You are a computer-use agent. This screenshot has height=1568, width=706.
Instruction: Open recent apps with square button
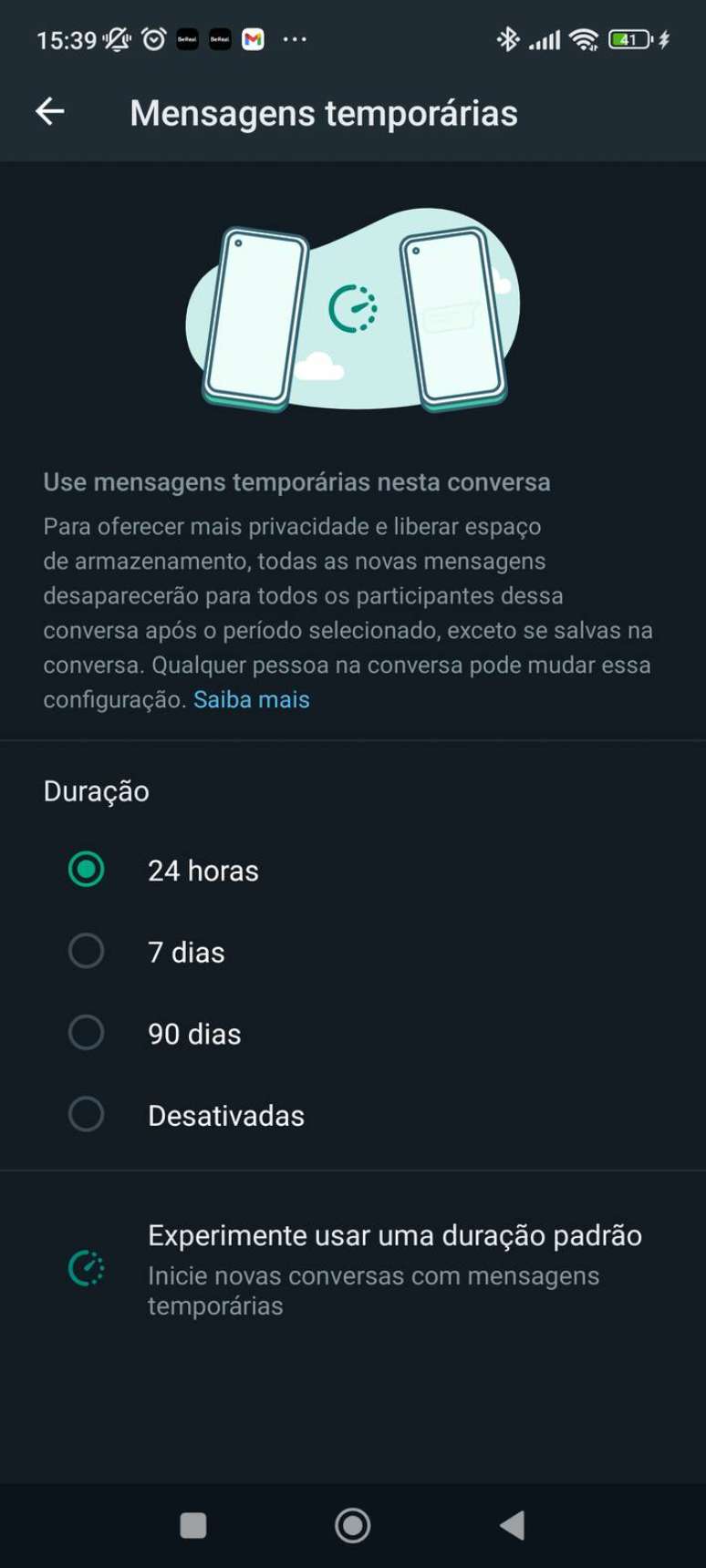[193, 1524]
